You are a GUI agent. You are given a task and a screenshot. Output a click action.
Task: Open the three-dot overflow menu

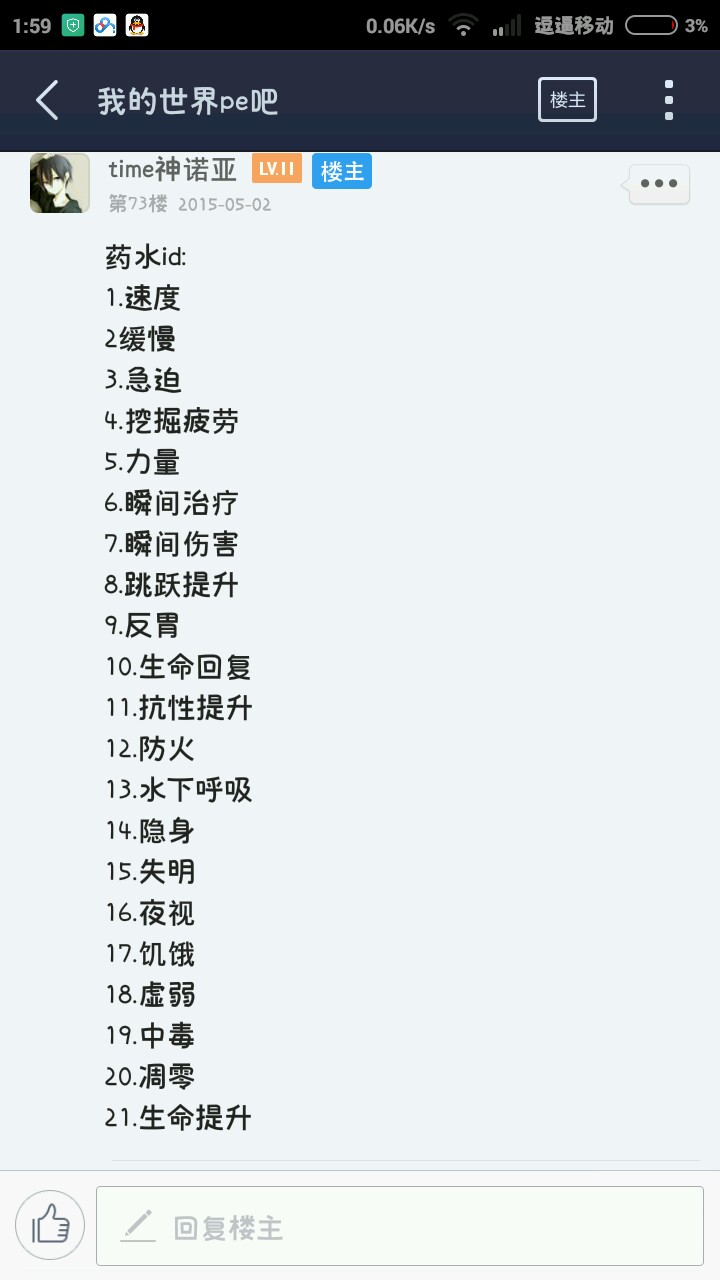coord(669,100)
